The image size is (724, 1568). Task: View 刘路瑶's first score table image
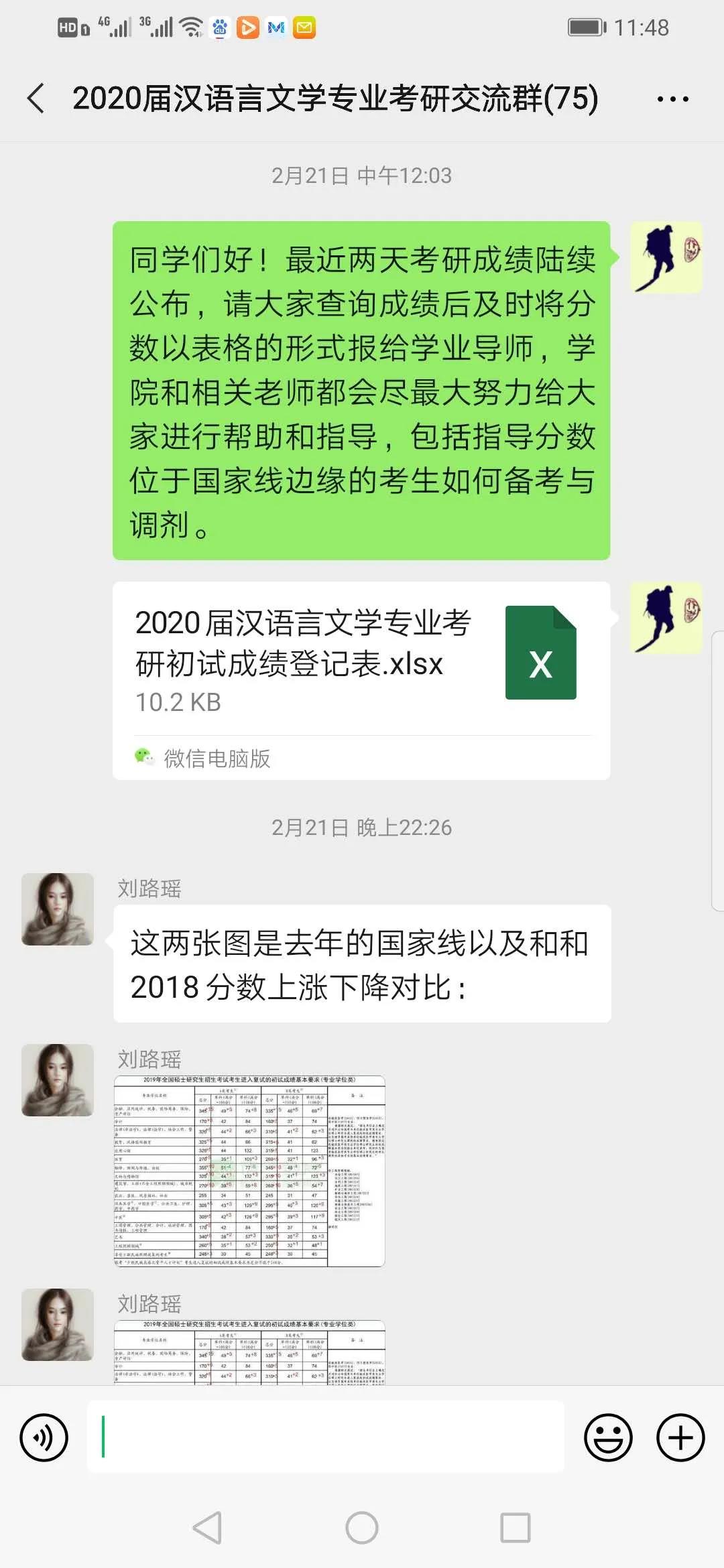click(249, 1171)
